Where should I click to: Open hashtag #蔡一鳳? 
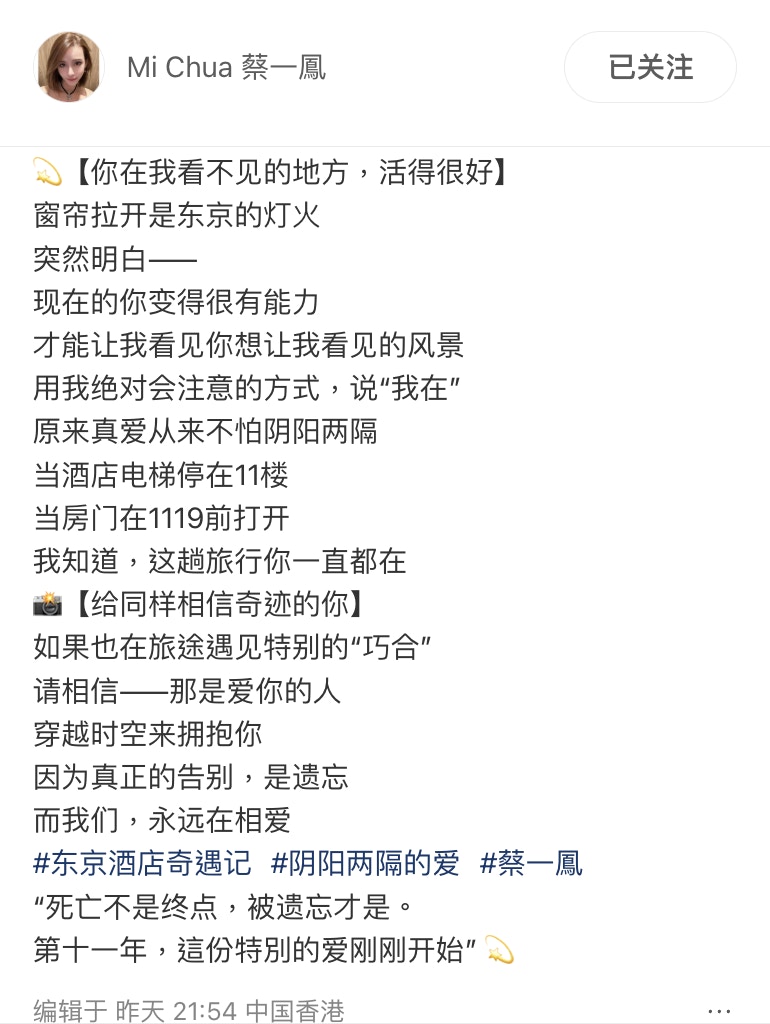531,863
